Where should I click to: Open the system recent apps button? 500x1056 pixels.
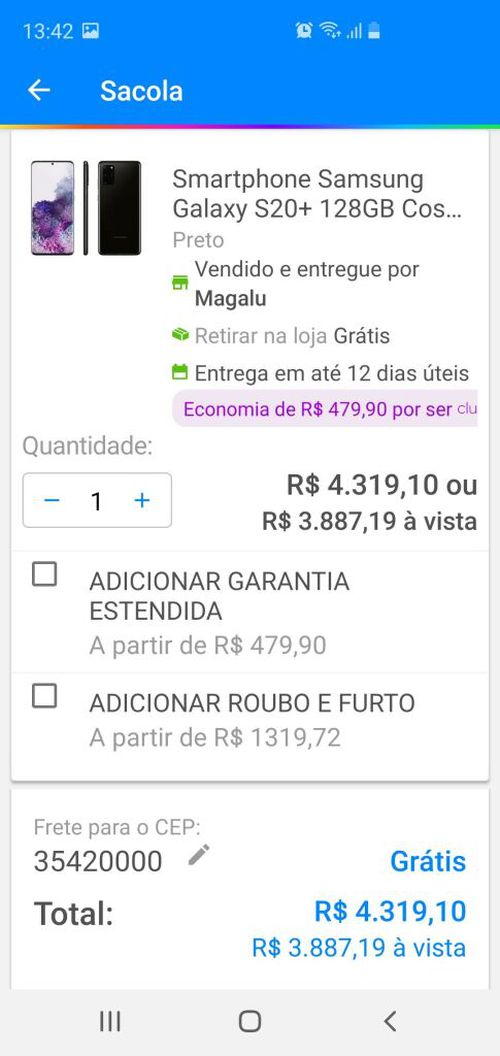pyautogui.click(x=110, y=1021)
